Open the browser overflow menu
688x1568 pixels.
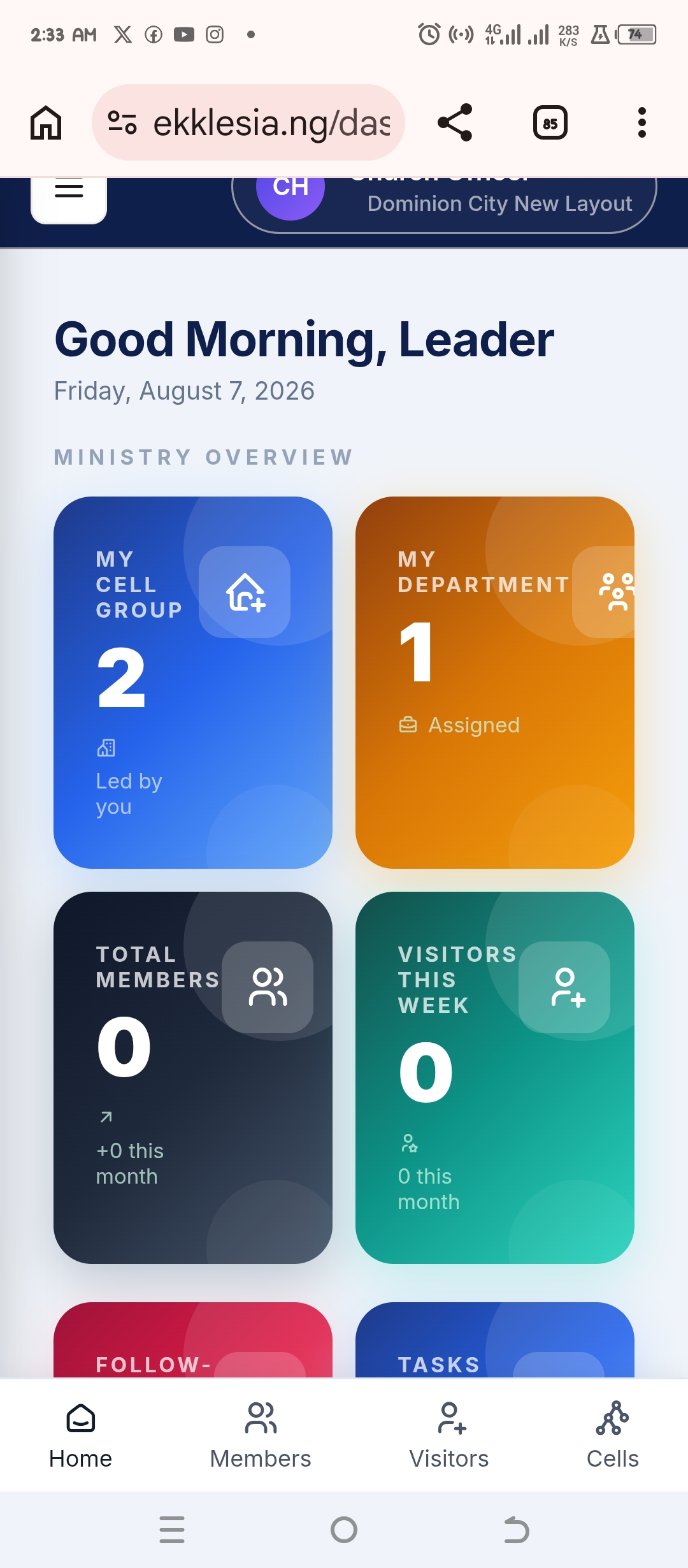click(642, 122)
